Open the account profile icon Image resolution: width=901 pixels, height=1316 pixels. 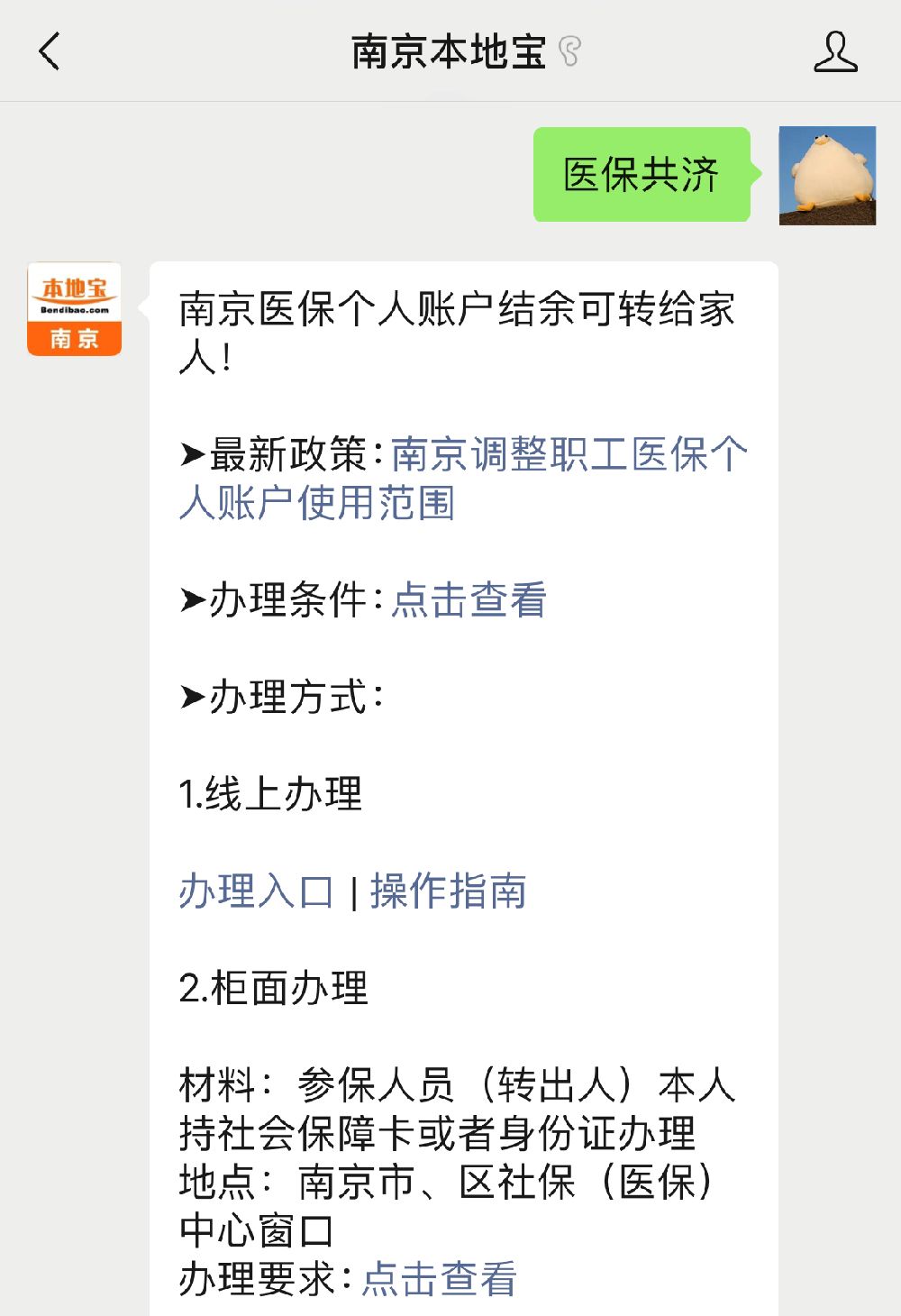pyautogui.click(x=834, y=51)
